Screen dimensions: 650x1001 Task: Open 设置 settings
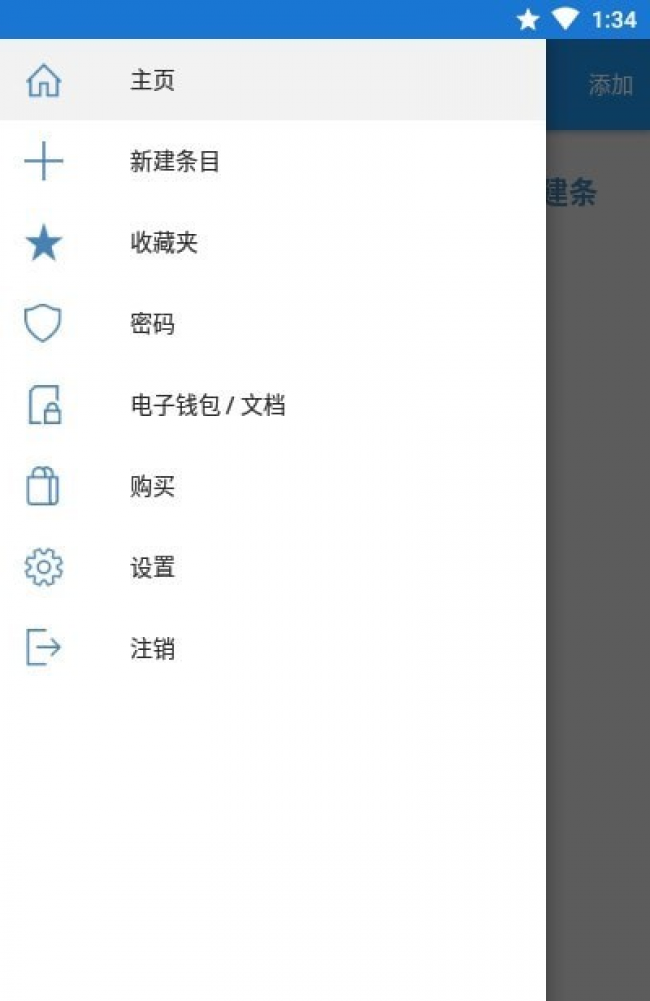152,568
